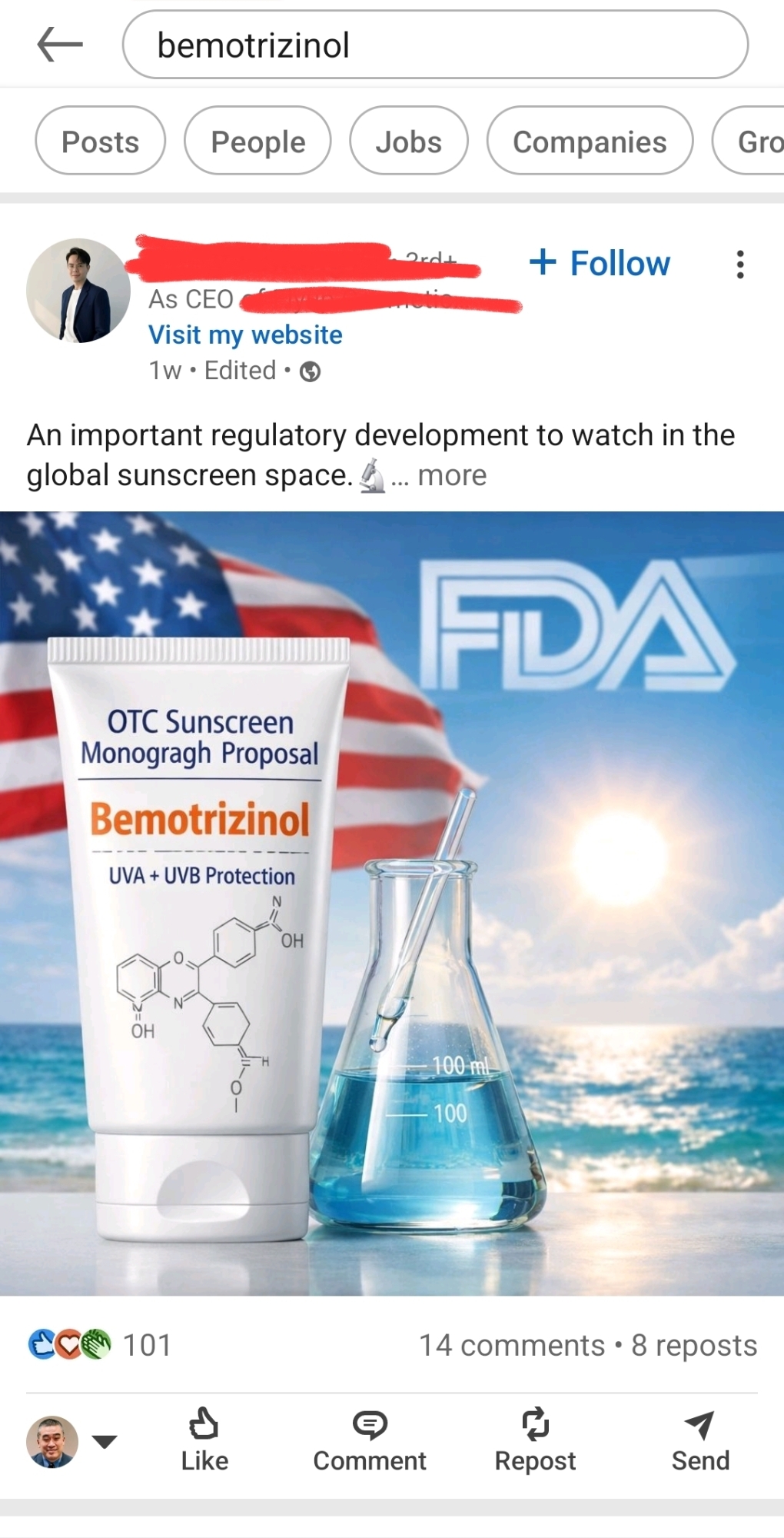Screen dimensions: 784x1538
Task: Select the Jobs filter chip
Action: click(x=408, y=141)
